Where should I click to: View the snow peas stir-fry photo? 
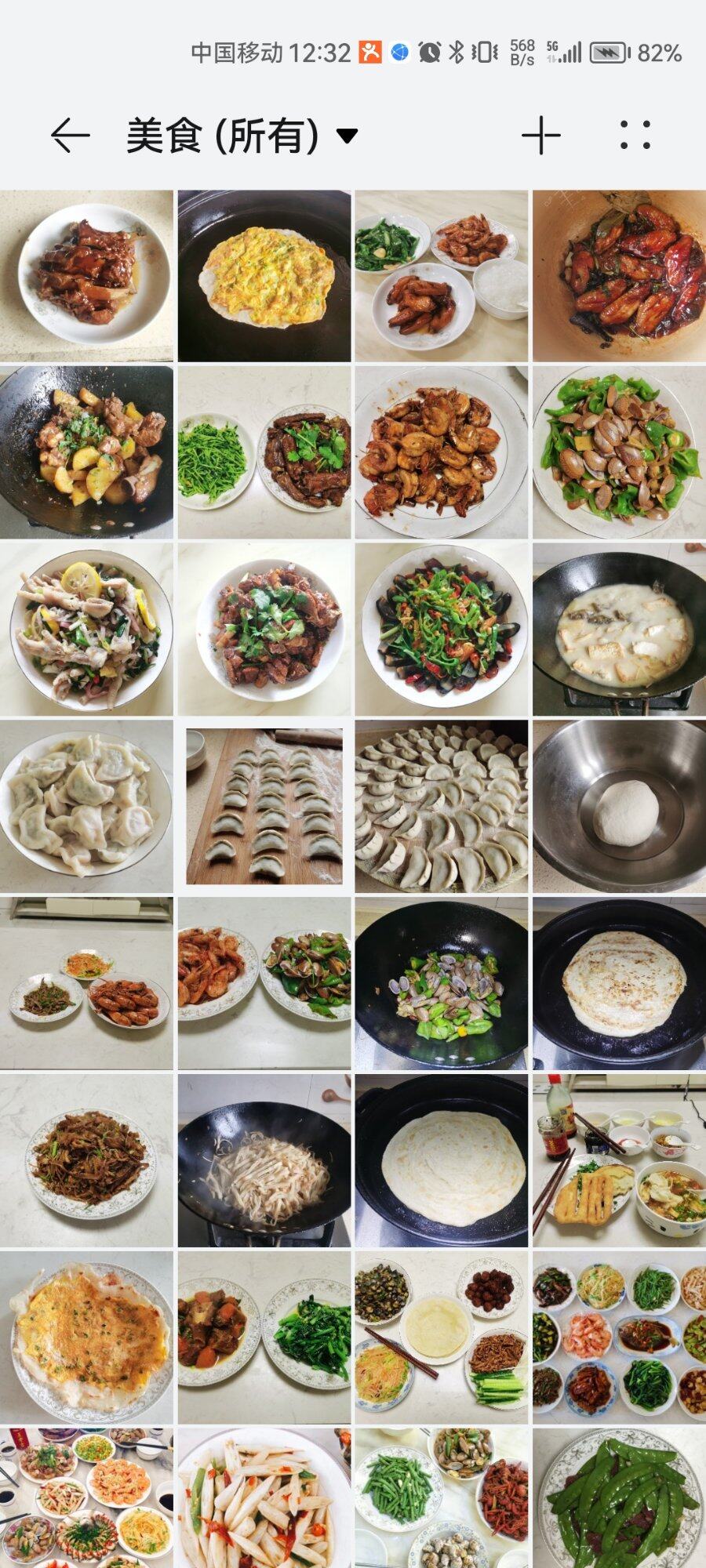coord(619,1497)
